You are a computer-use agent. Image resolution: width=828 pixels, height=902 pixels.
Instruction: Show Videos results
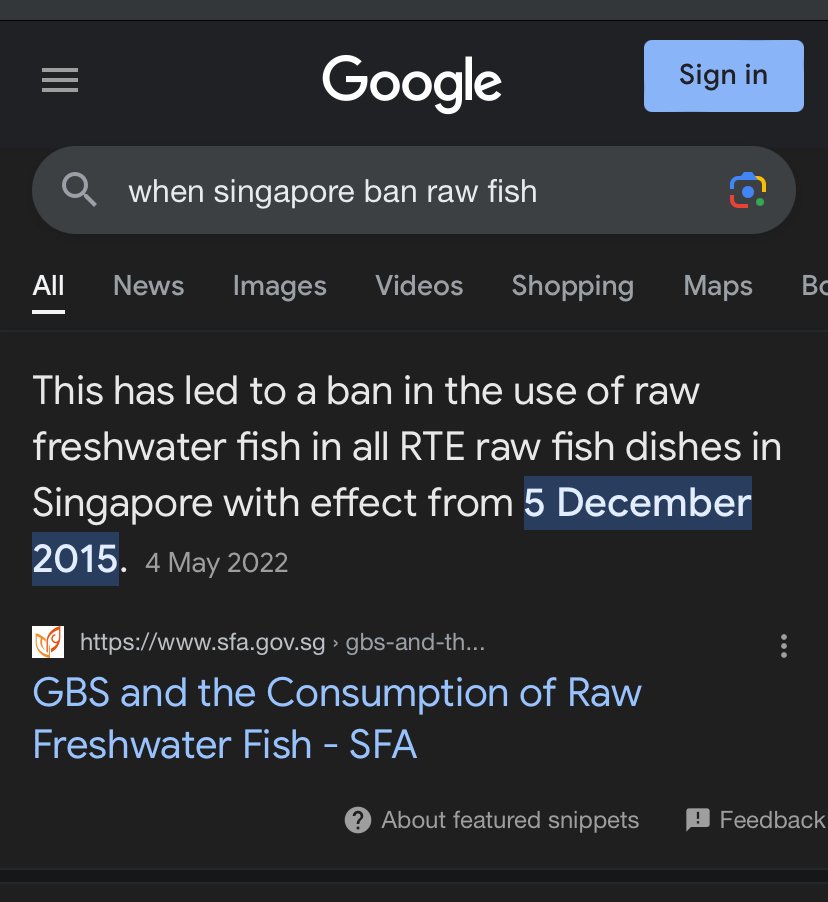click(x=419, y=286)
